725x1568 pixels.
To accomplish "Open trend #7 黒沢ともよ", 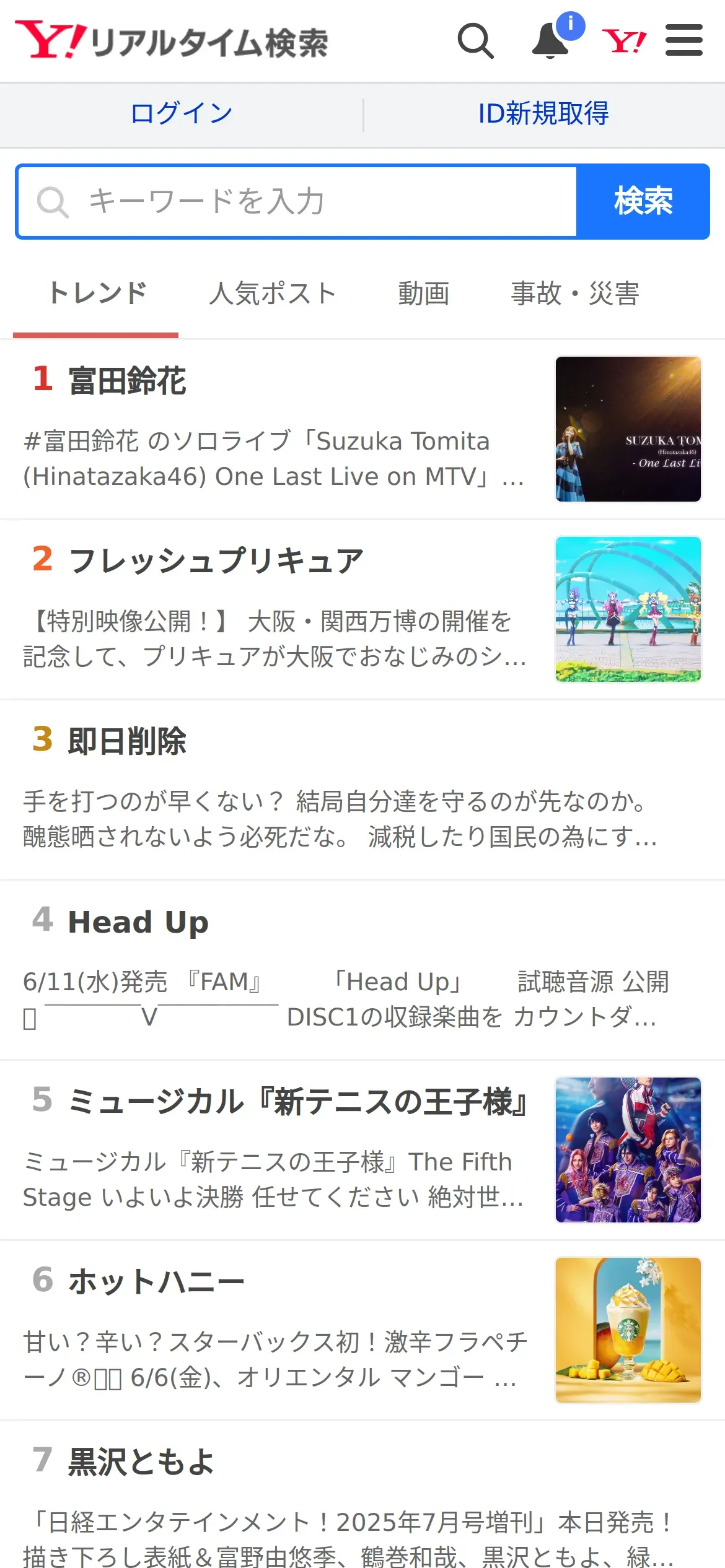I will [141, 1462].
